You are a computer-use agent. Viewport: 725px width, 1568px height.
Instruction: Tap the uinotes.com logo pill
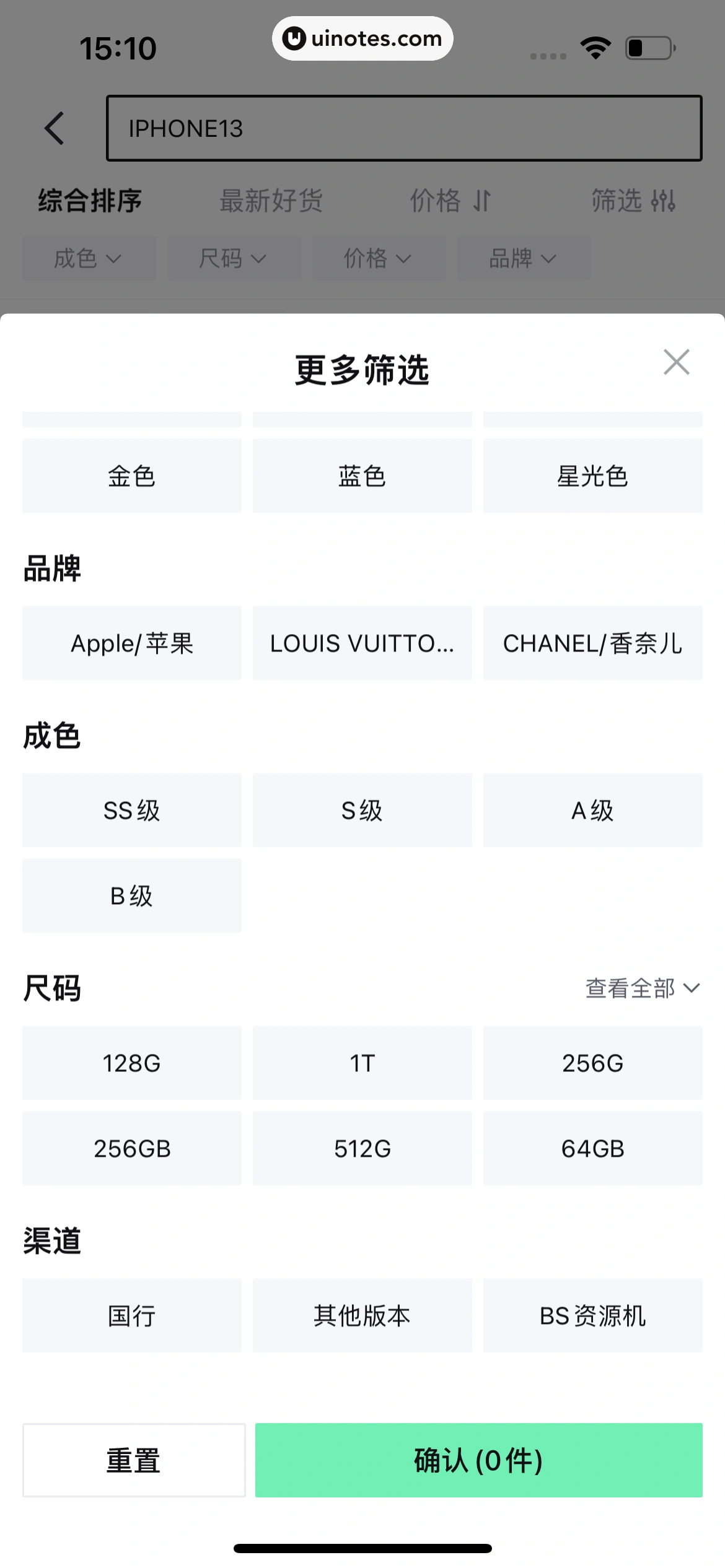tap(361, 38)
